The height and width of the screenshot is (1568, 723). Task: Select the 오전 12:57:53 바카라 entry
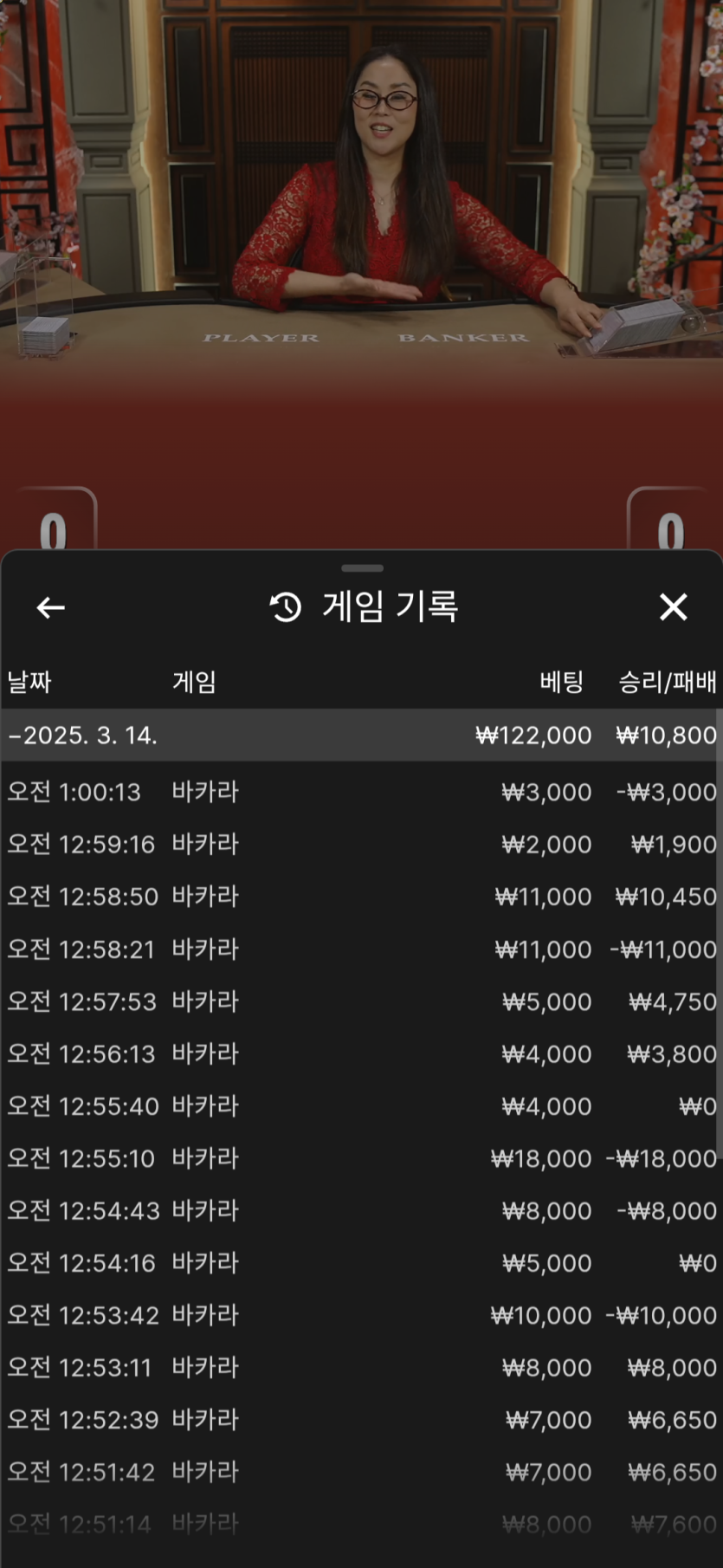(361, 1001)
